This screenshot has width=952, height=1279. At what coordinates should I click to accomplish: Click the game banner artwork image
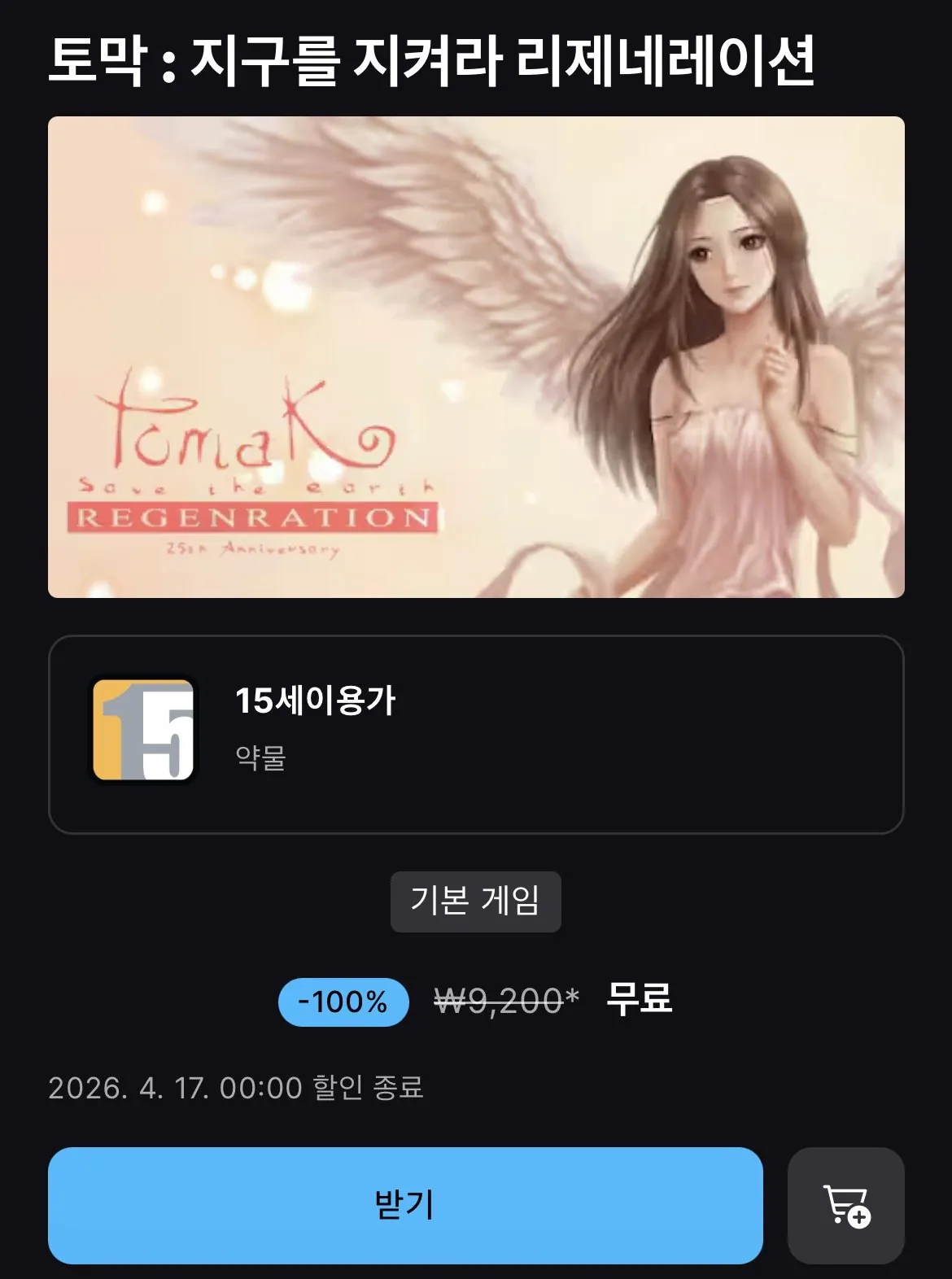tap(476, 358)
